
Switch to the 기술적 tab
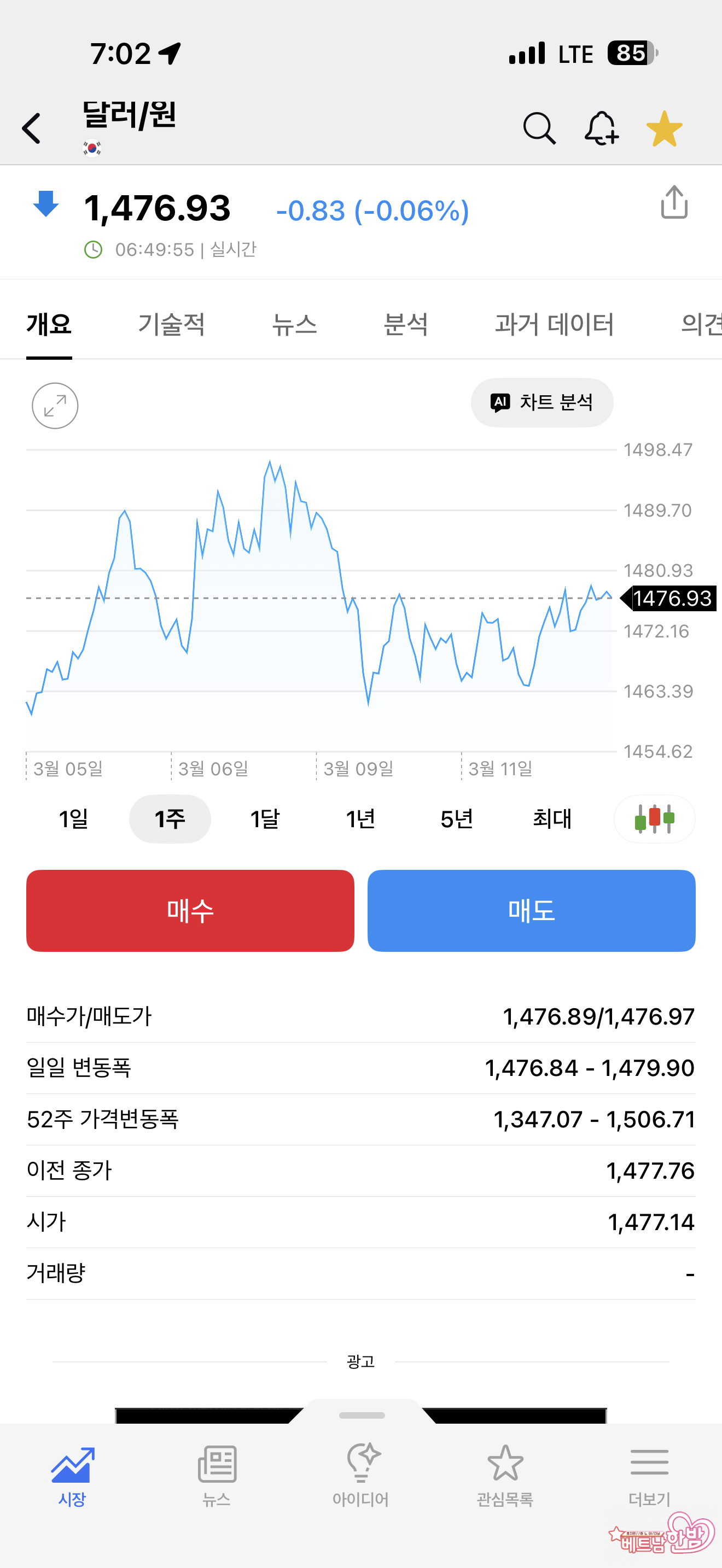171,324
